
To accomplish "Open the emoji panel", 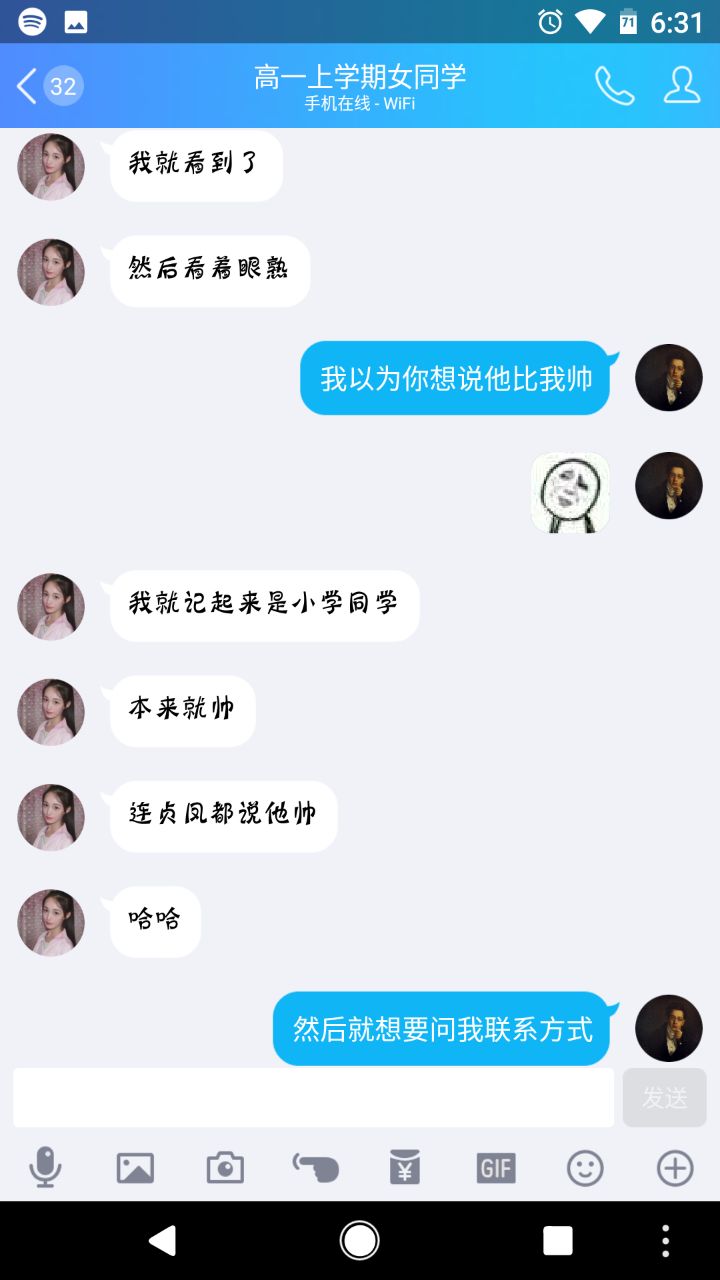I will pos(585,1167).
